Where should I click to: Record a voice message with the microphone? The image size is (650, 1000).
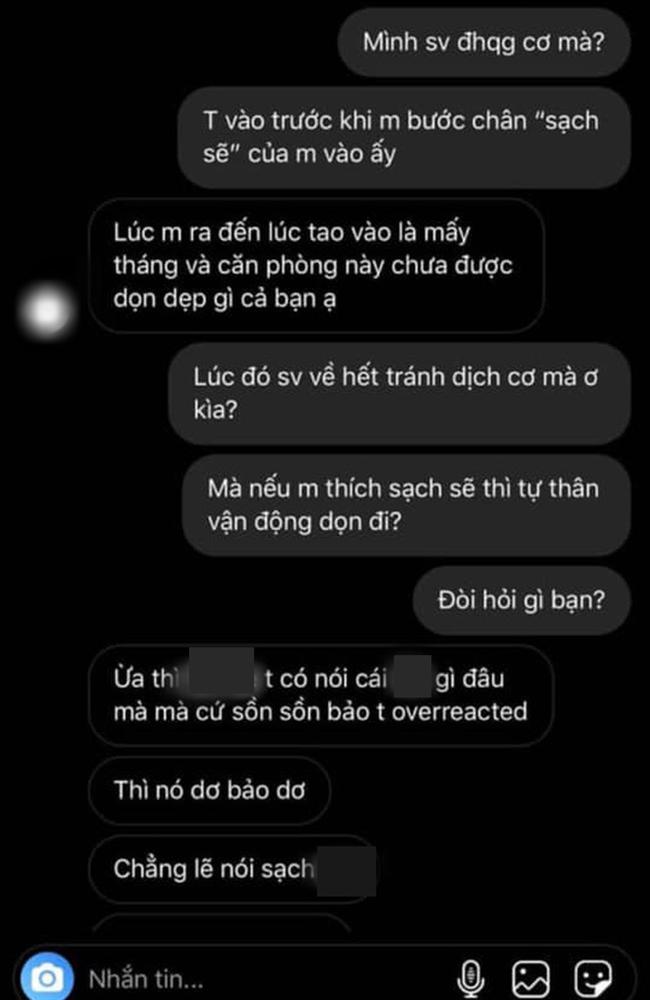[471, 975]
